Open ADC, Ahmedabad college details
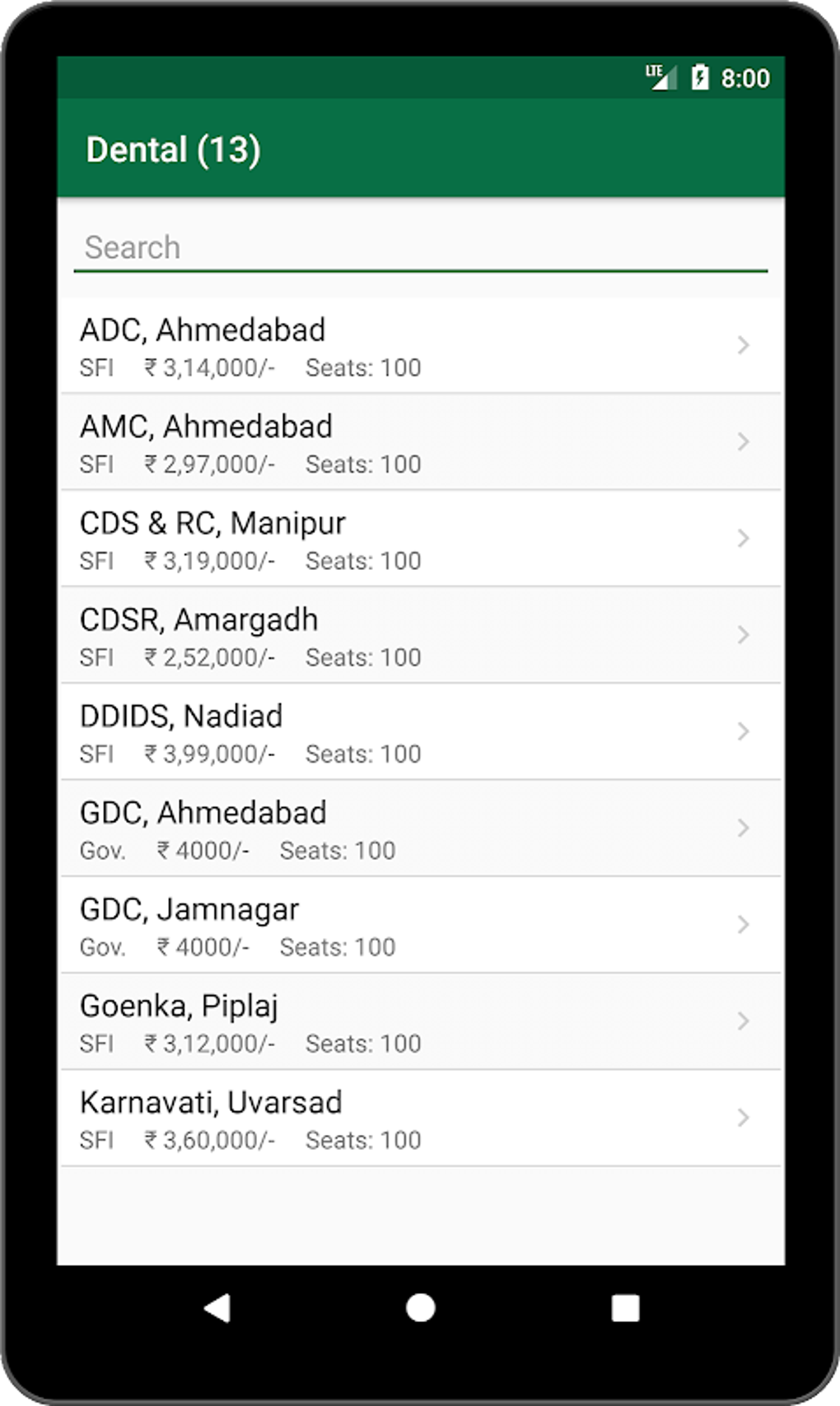This screenshot has height=1406, width=840. 420,346
